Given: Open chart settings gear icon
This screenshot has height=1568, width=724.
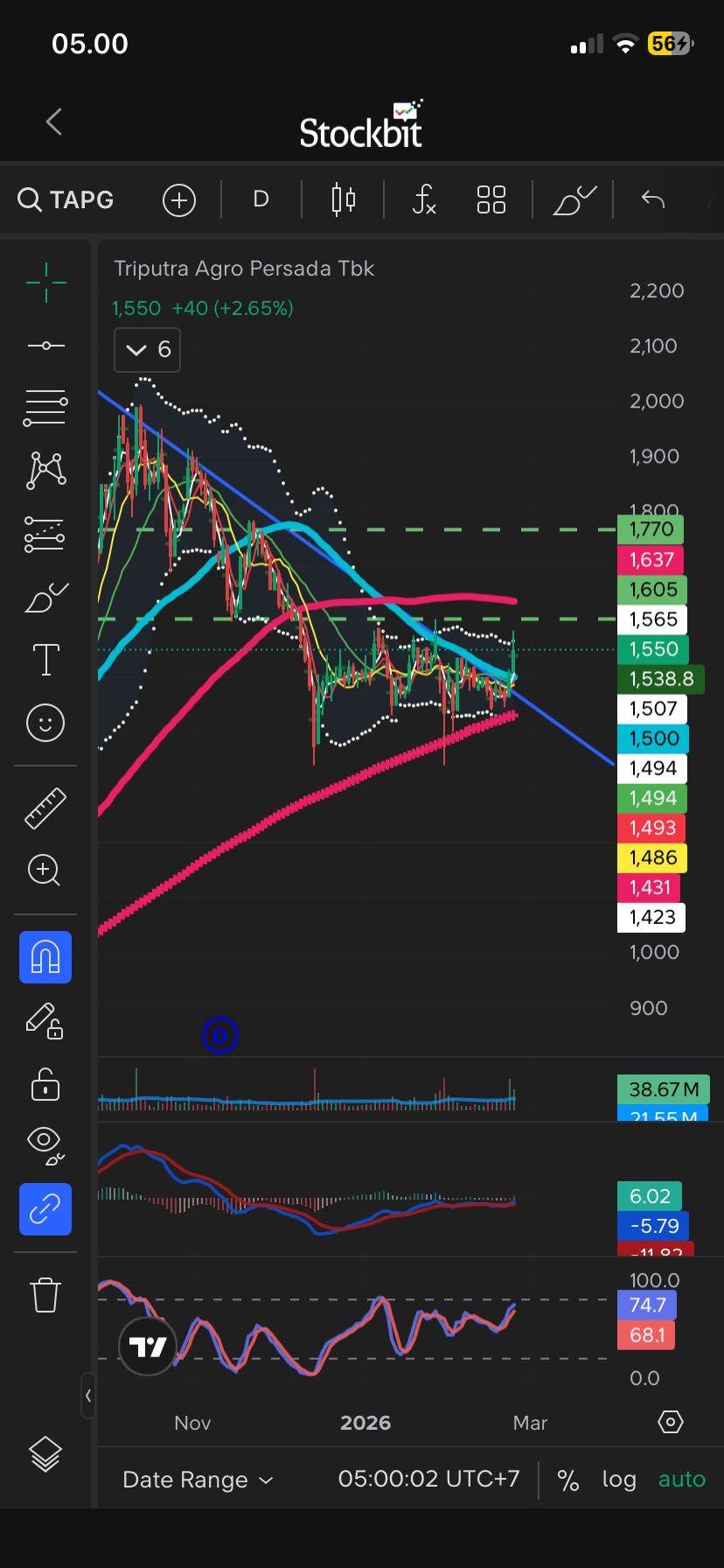Looking at the screenshot, I should [x=671, y=1422].
